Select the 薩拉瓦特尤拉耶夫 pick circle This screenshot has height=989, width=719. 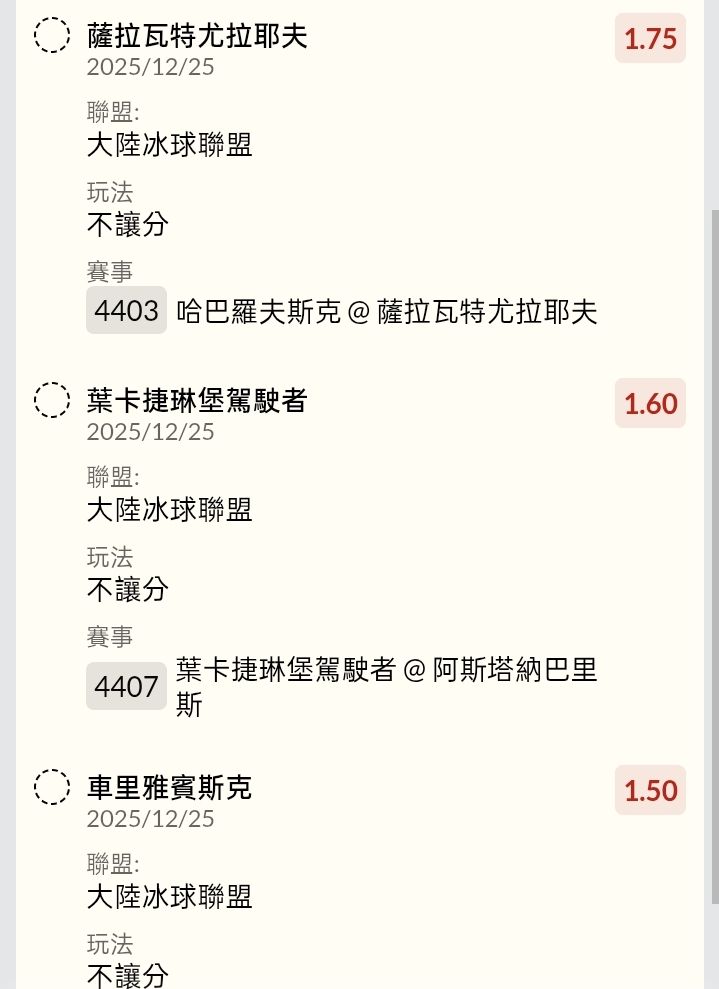click(52, 36)
